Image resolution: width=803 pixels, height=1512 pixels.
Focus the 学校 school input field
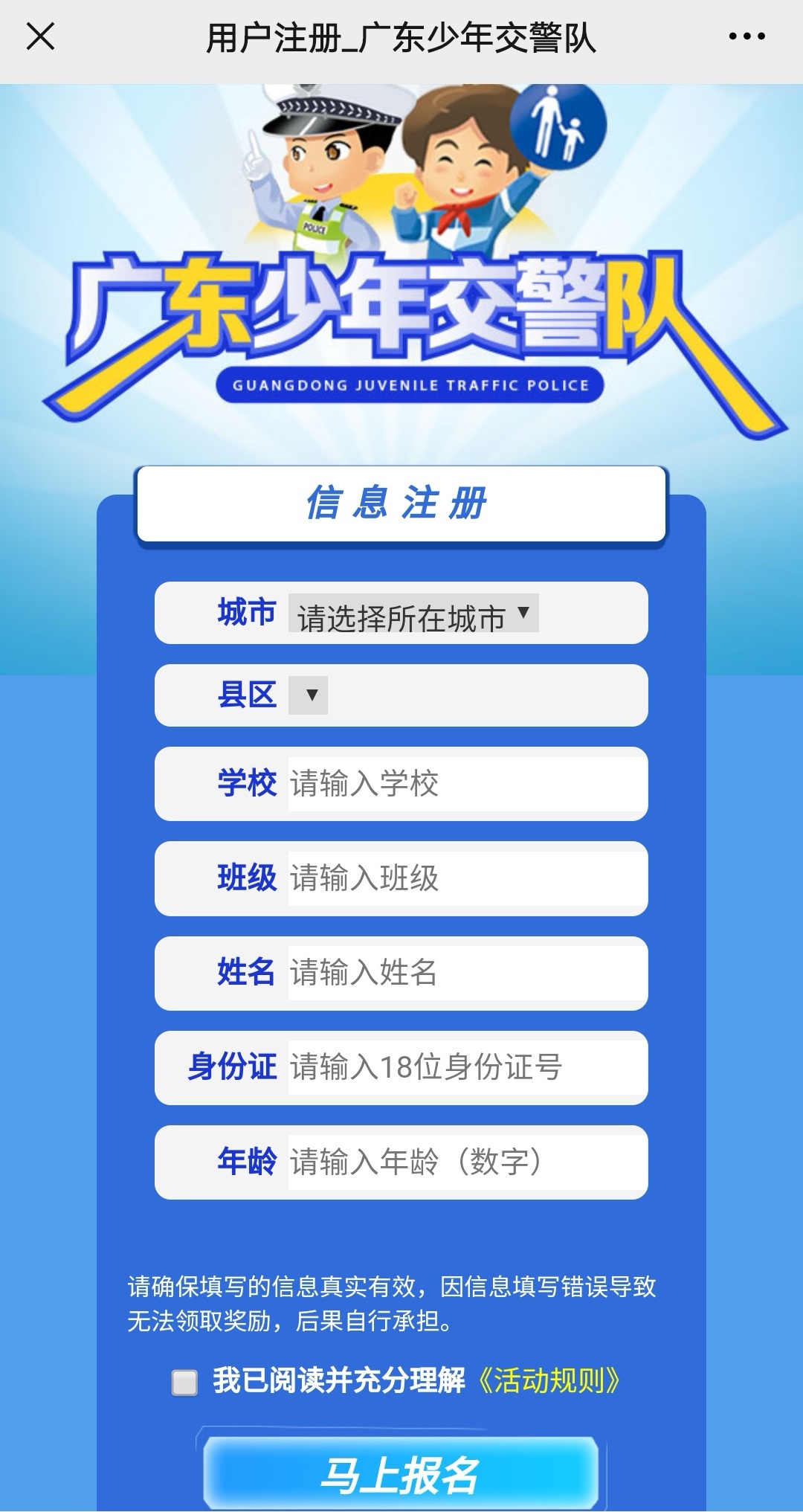point(466,784)
